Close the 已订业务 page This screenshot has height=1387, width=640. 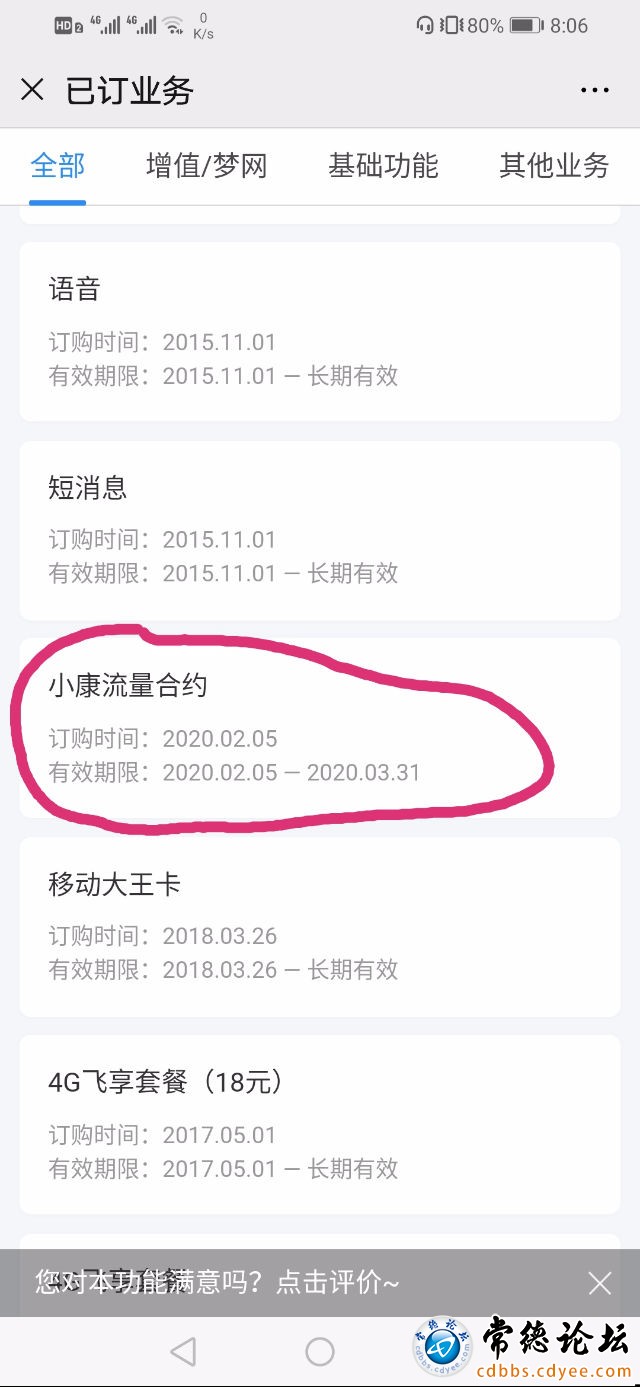tap(32, 90)
